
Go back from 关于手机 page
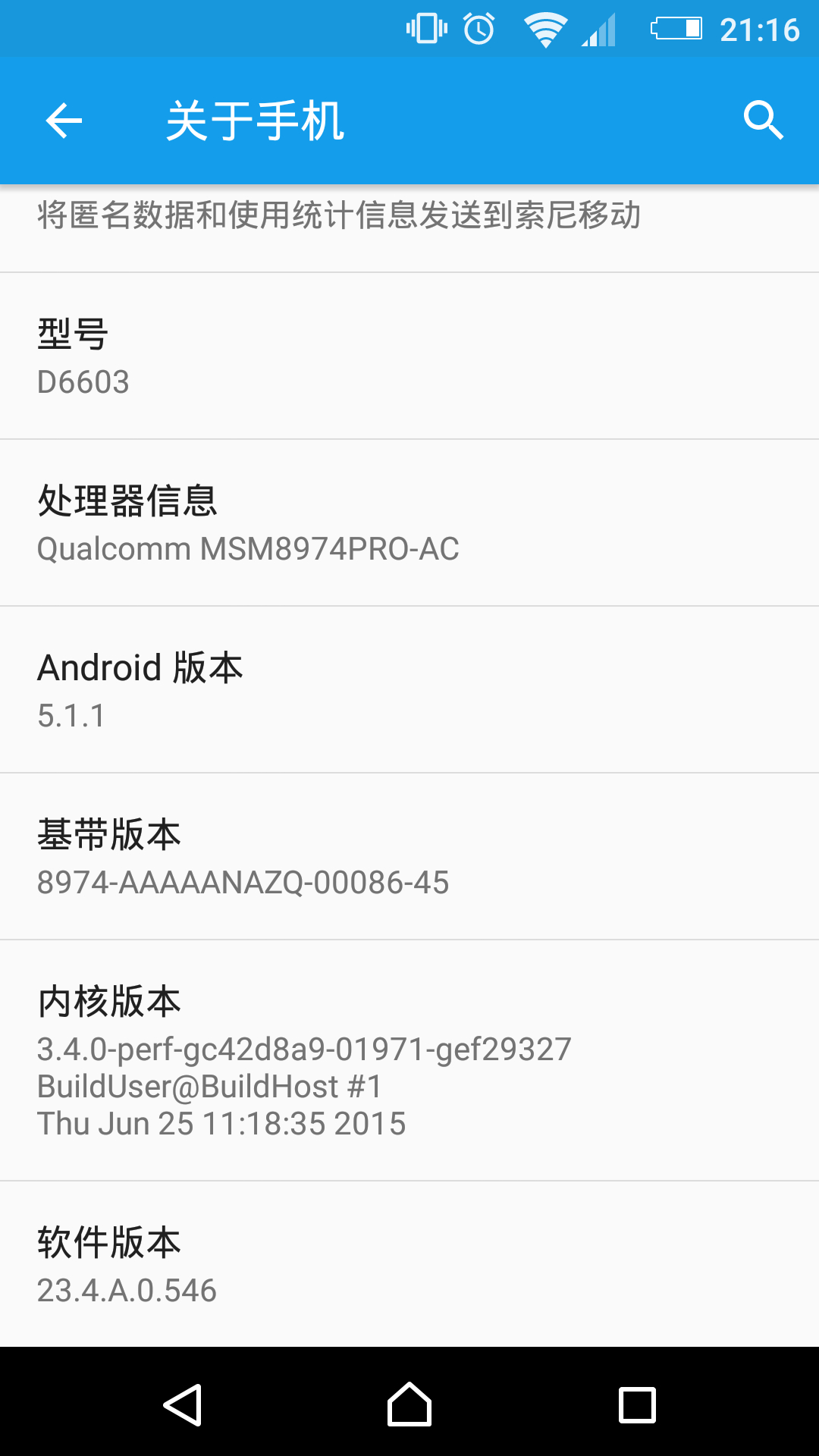coord(64,121)
